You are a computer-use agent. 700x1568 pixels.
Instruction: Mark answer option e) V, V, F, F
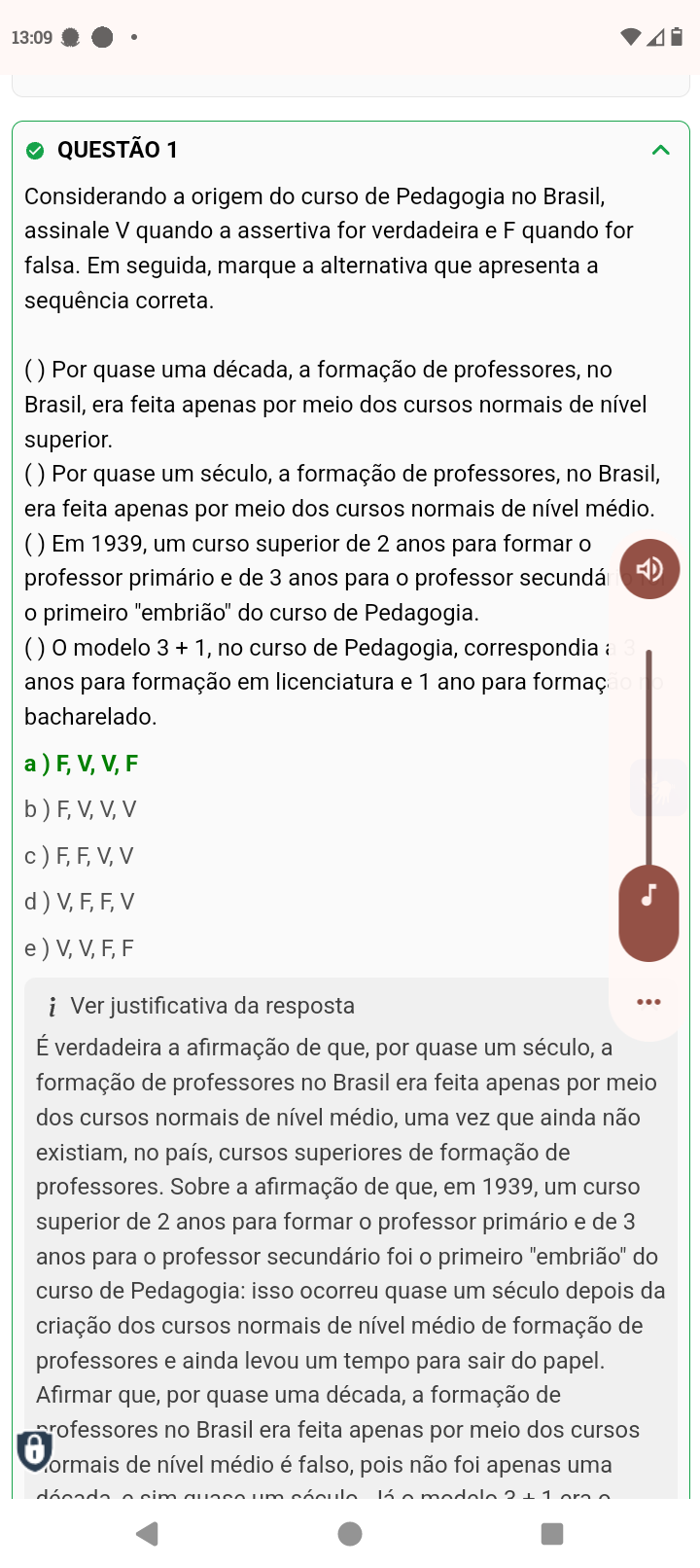(79, 948)
